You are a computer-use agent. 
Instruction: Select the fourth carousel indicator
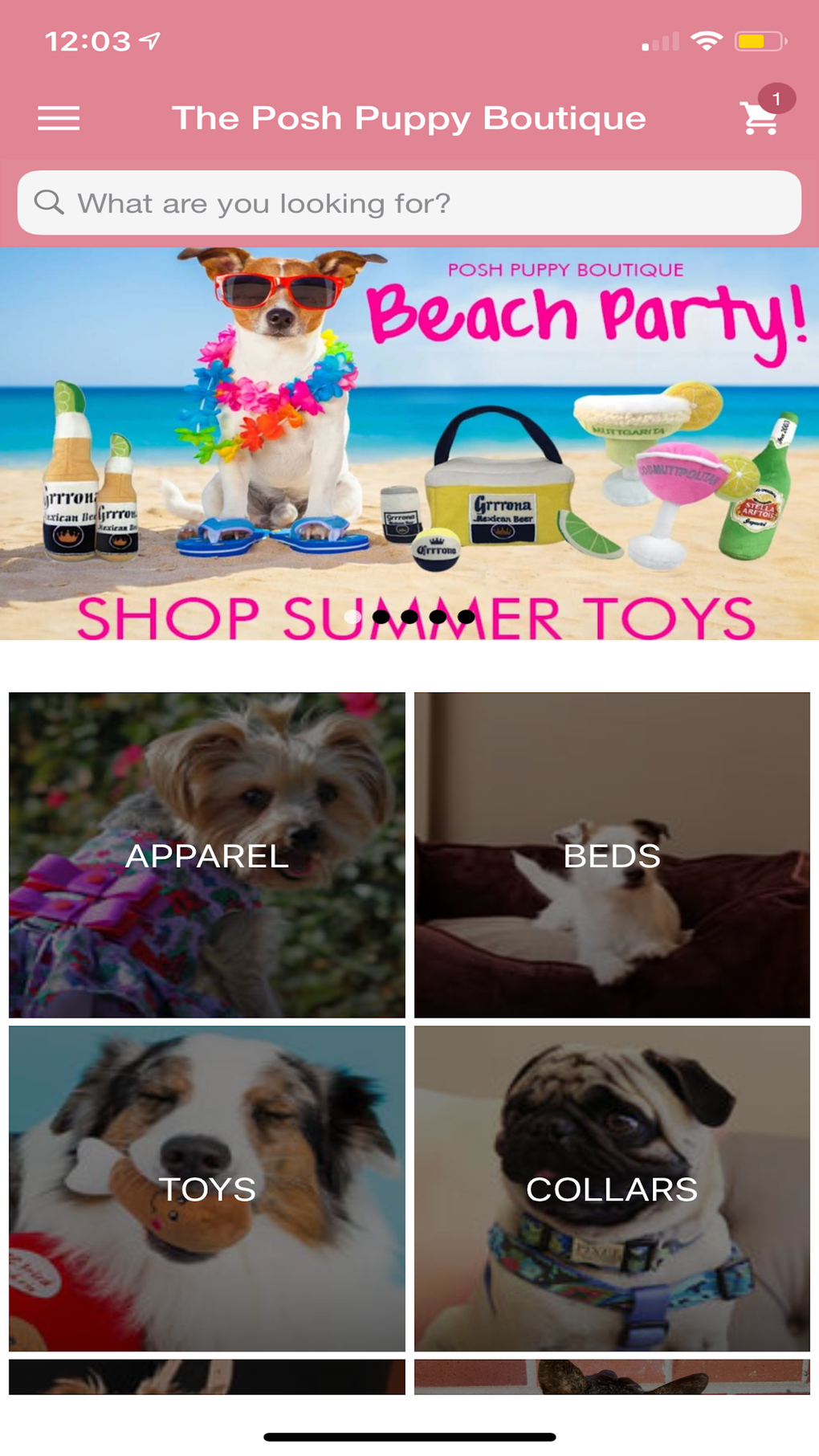(438, 617)
